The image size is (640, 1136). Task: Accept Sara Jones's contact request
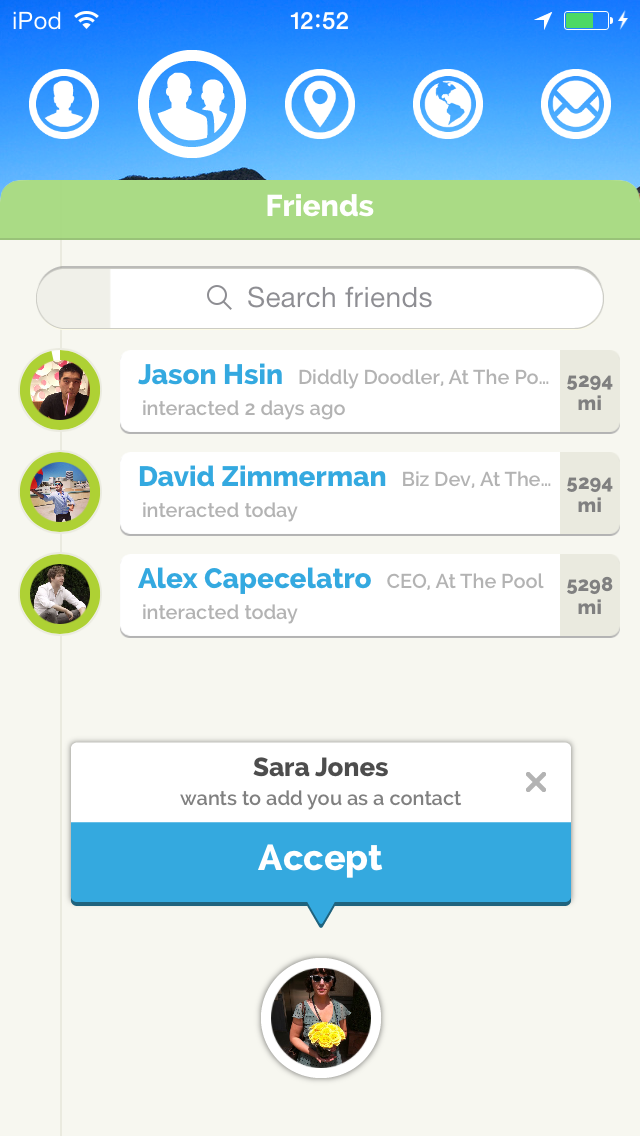[x=320, y=861]
